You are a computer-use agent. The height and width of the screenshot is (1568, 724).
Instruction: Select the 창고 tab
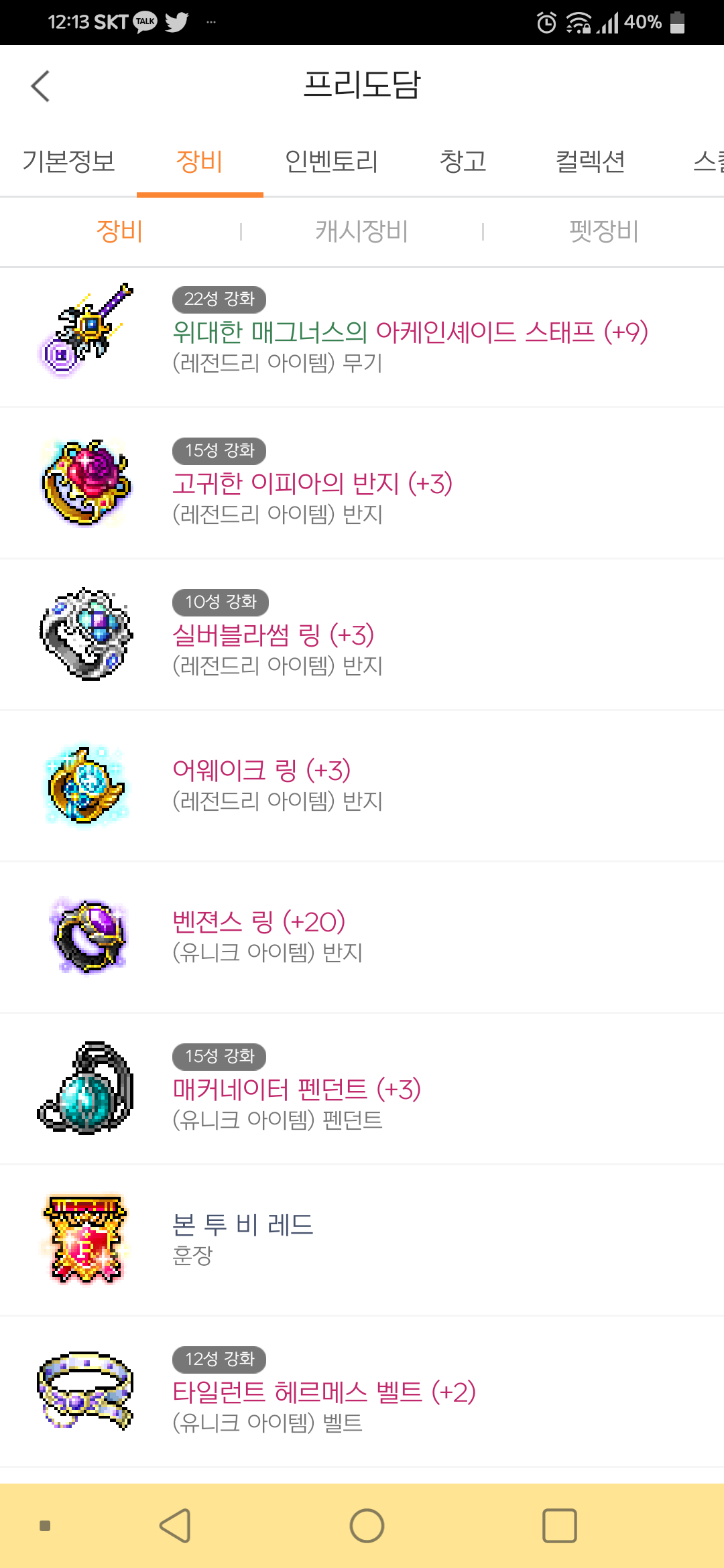463,161
